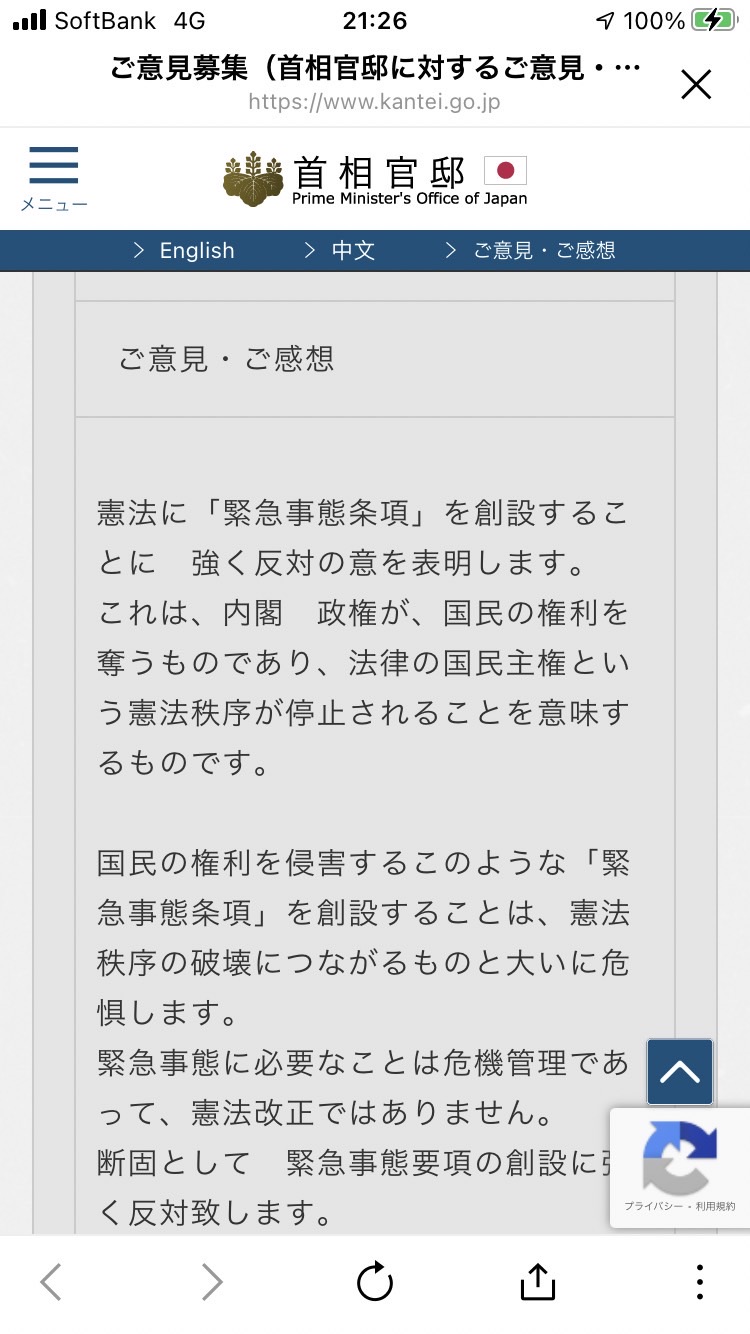
Task: Go to the ご意見・ご感想 link in header
Action: click(531, 250)
